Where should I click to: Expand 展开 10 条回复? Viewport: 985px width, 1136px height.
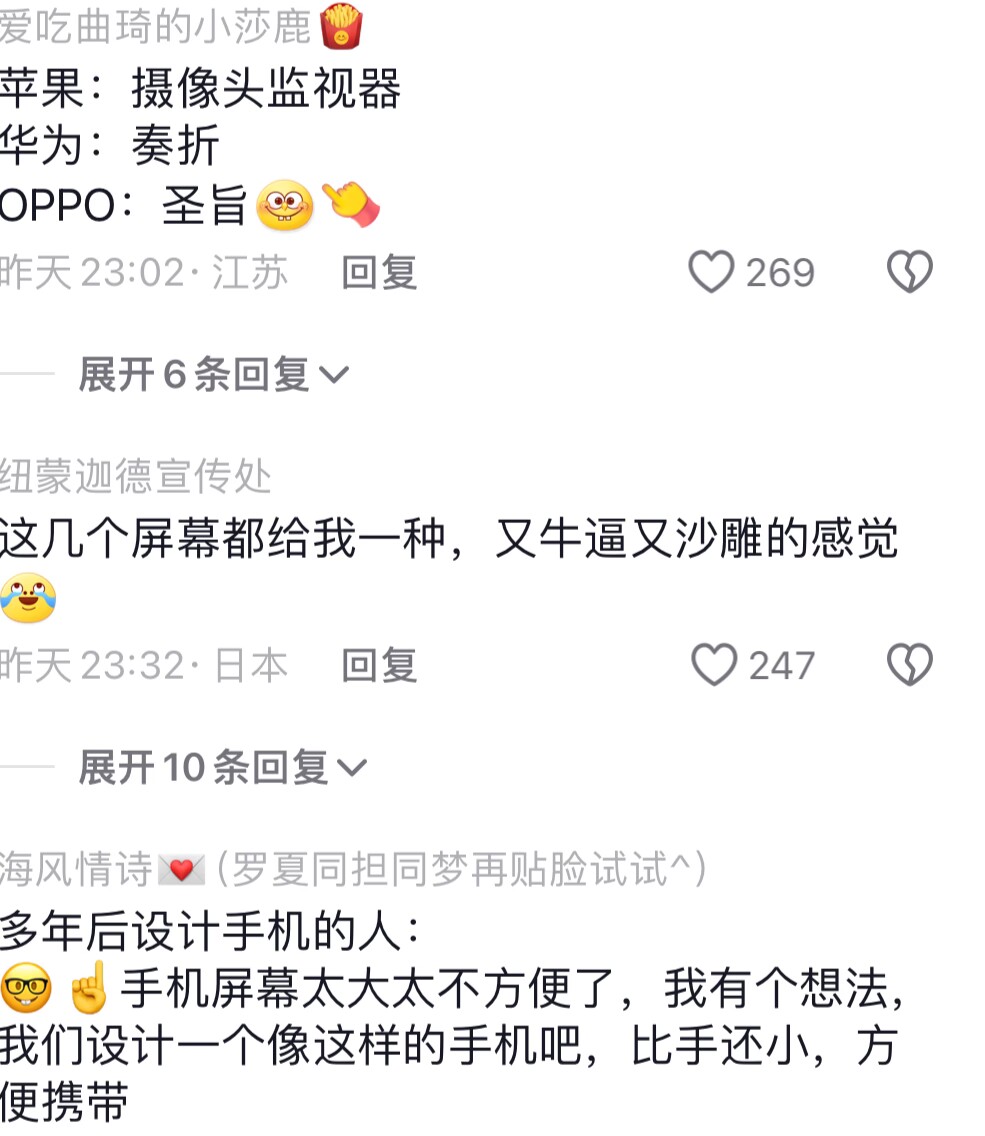tap(222, 768)
